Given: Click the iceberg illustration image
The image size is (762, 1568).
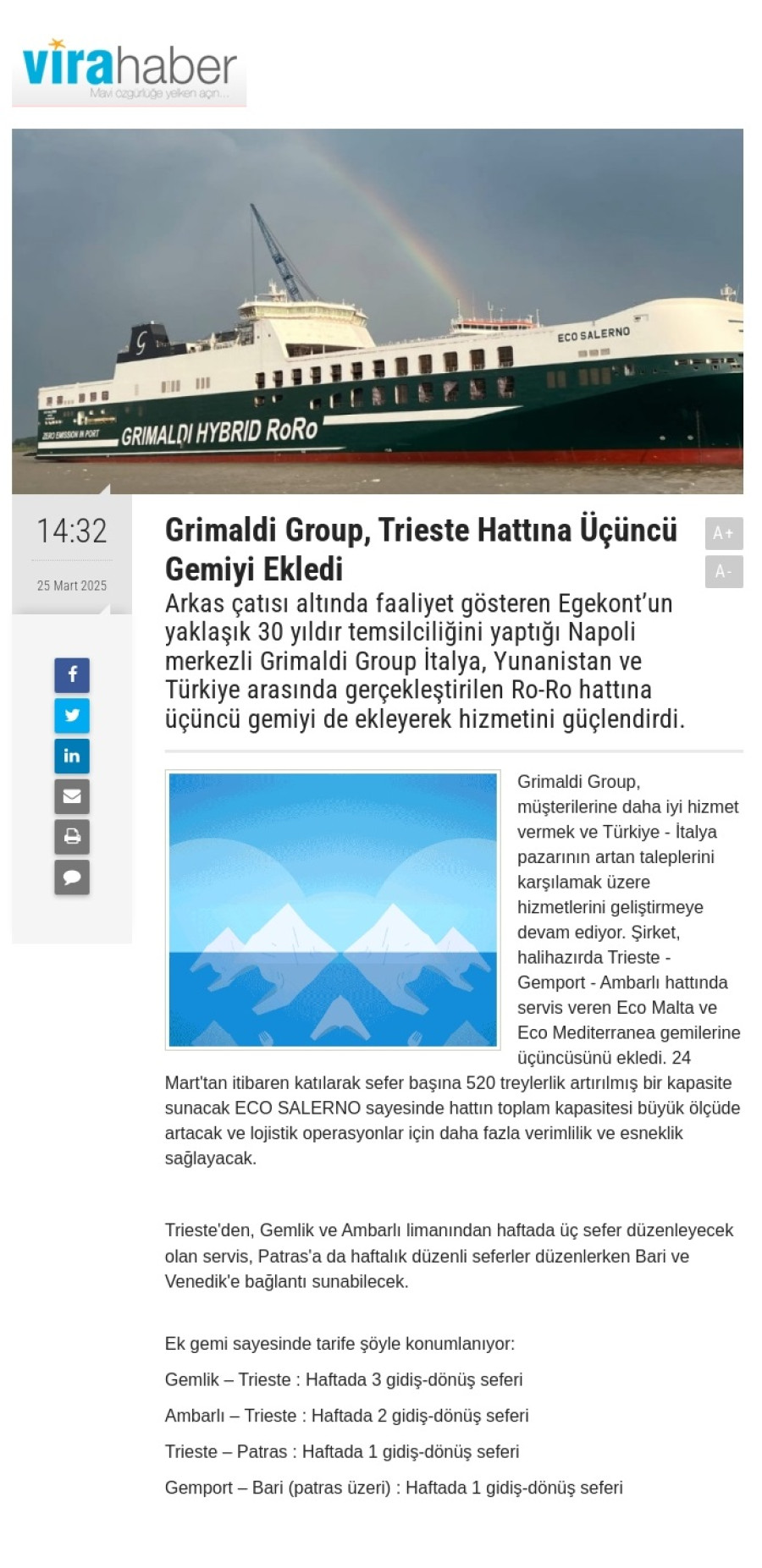Looking at the screenshot, I should (334, 910).
